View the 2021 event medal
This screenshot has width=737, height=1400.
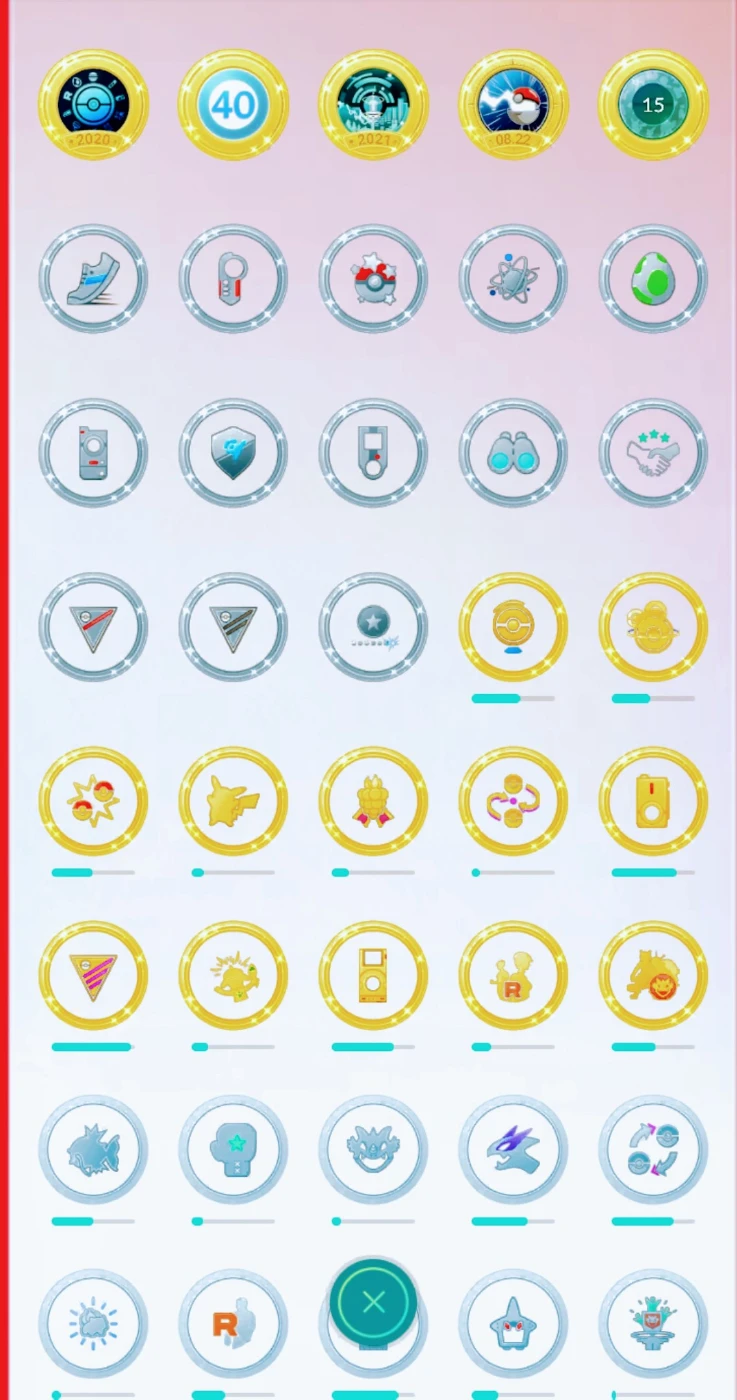[x=373, y=104]
